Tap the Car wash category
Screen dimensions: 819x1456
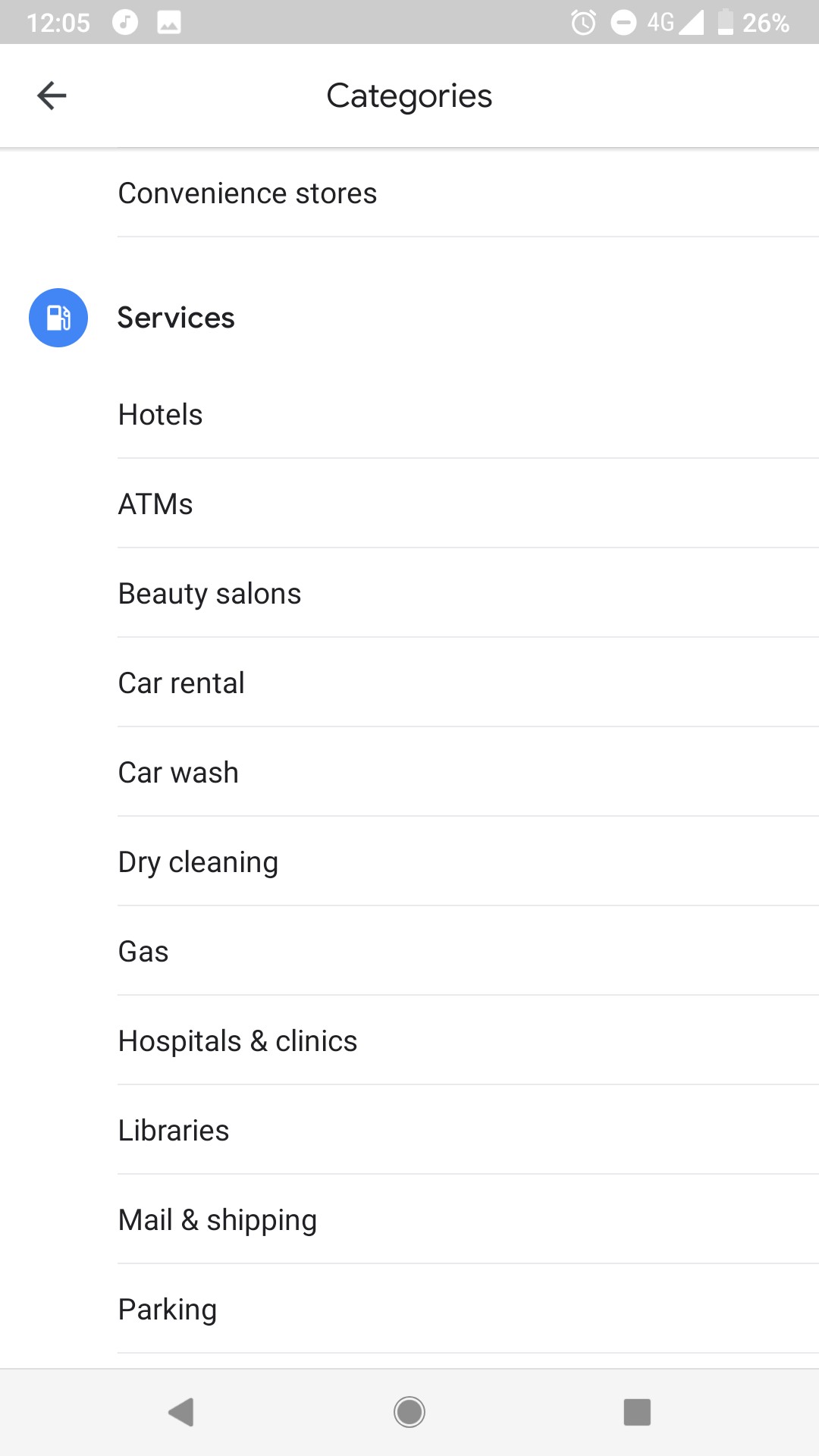click(178, 773)
